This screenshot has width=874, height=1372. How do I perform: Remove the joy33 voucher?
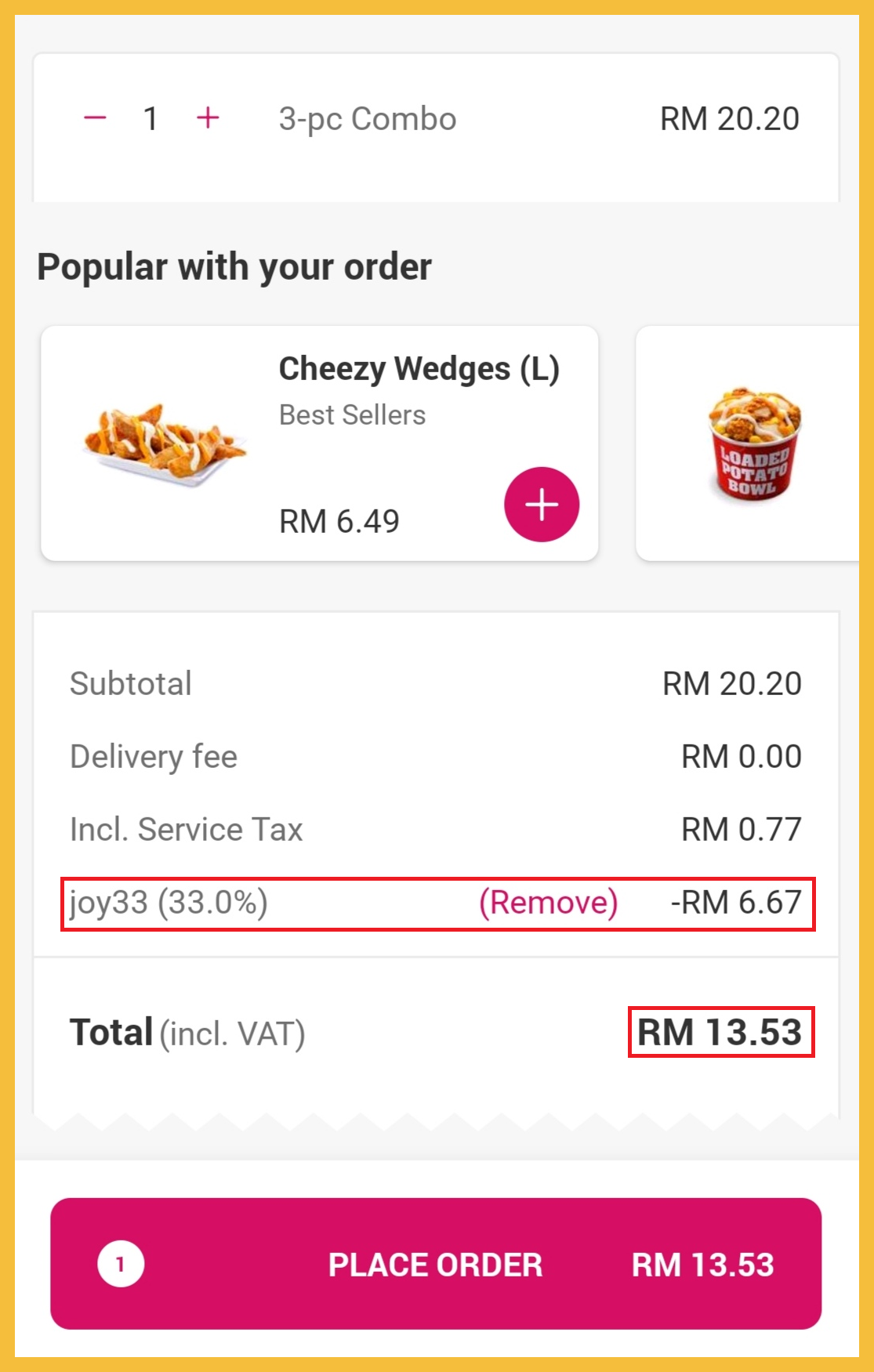tap(548, 903)
